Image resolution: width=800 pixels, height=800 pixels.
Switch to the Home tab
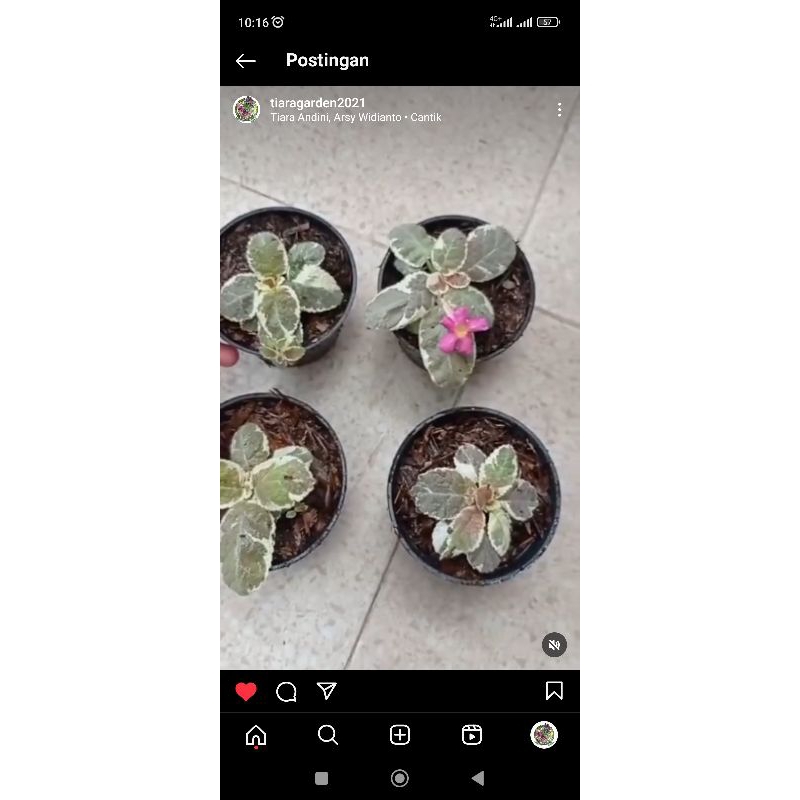tap(256, 736)
